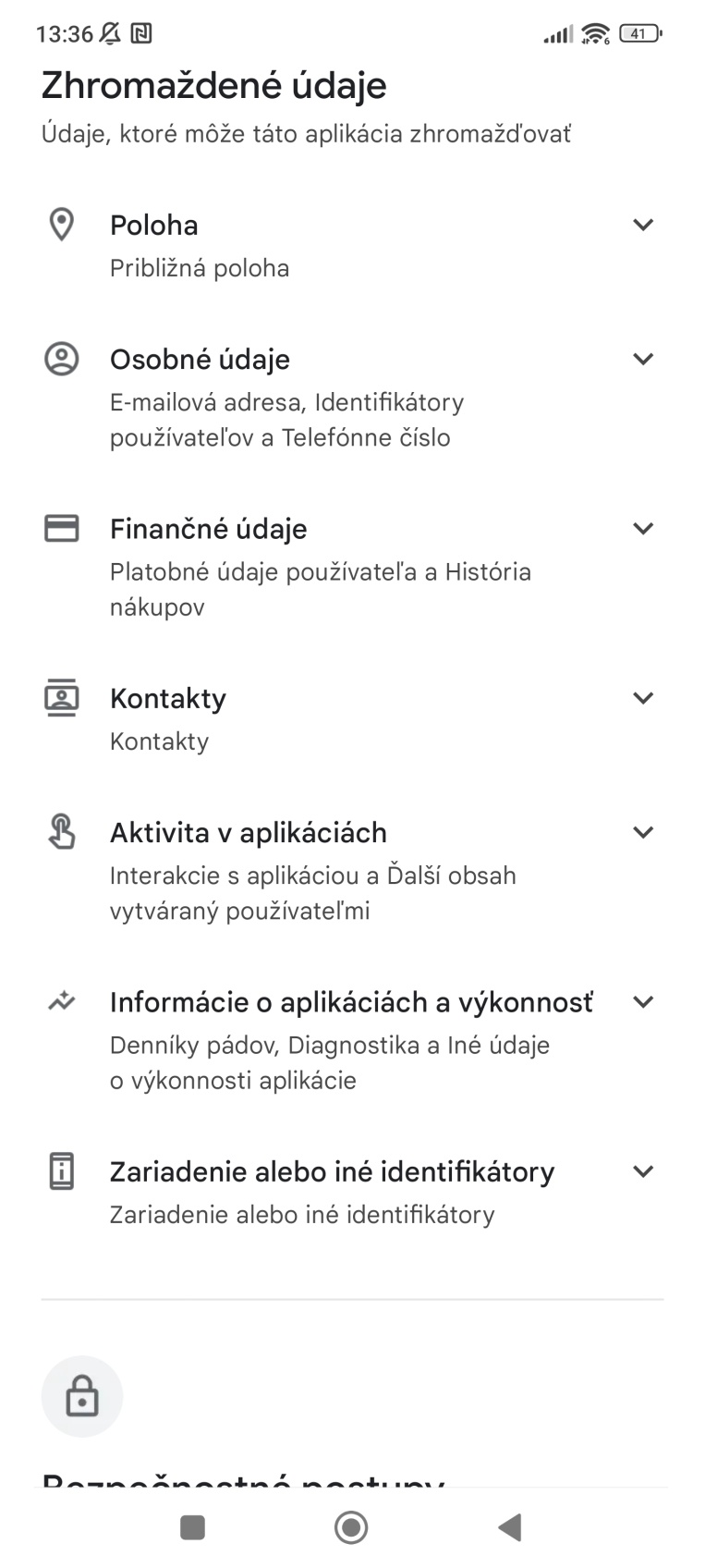Image resolution: width=705 pixels, height=1568 pixels.
Task: Expand the Finančné údaje section
Action: pyautogui.click(x=643, y=529)
